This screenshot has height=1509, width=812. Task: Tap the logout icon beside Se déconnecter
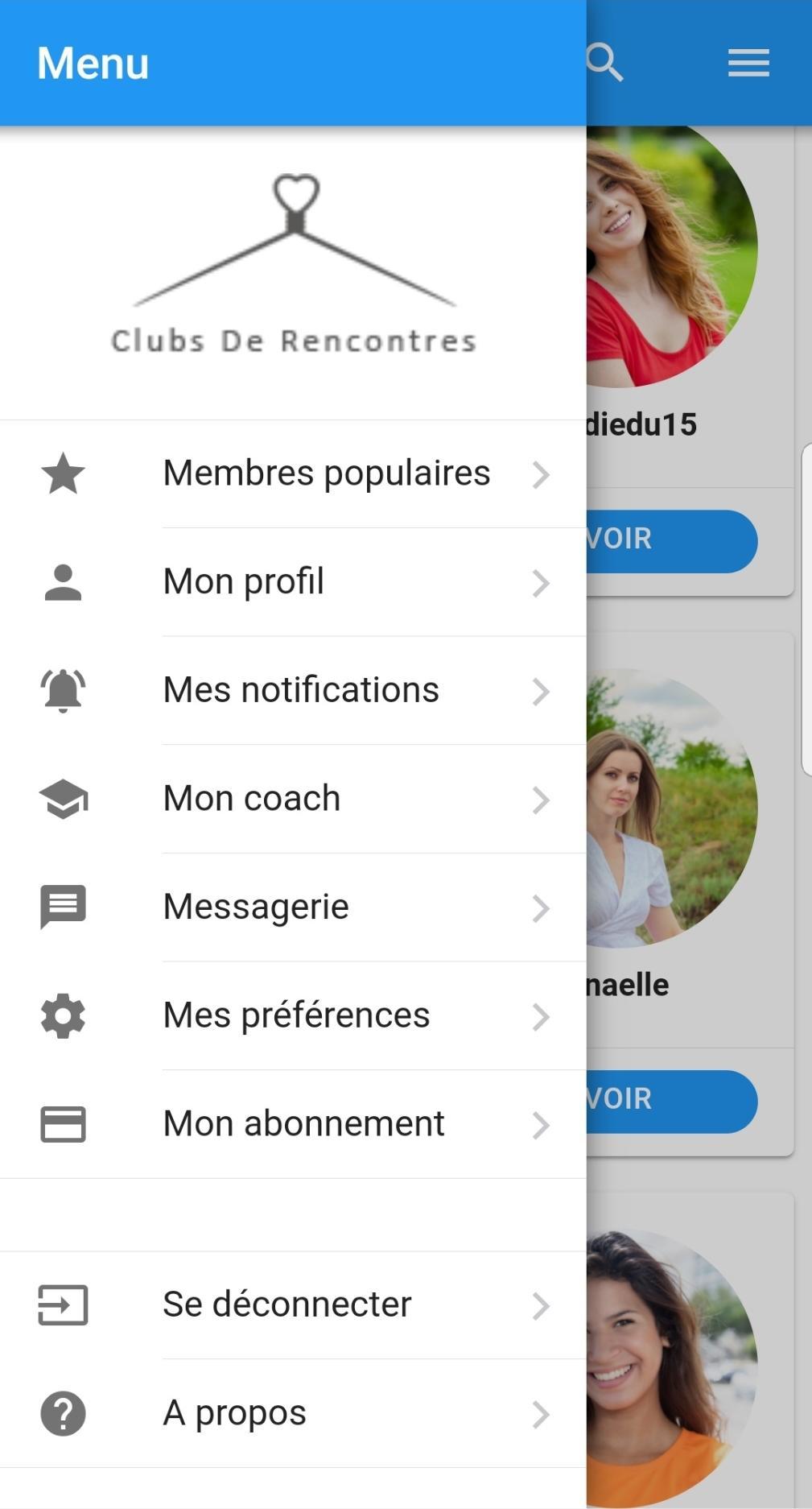click(x=63, y=1304)
